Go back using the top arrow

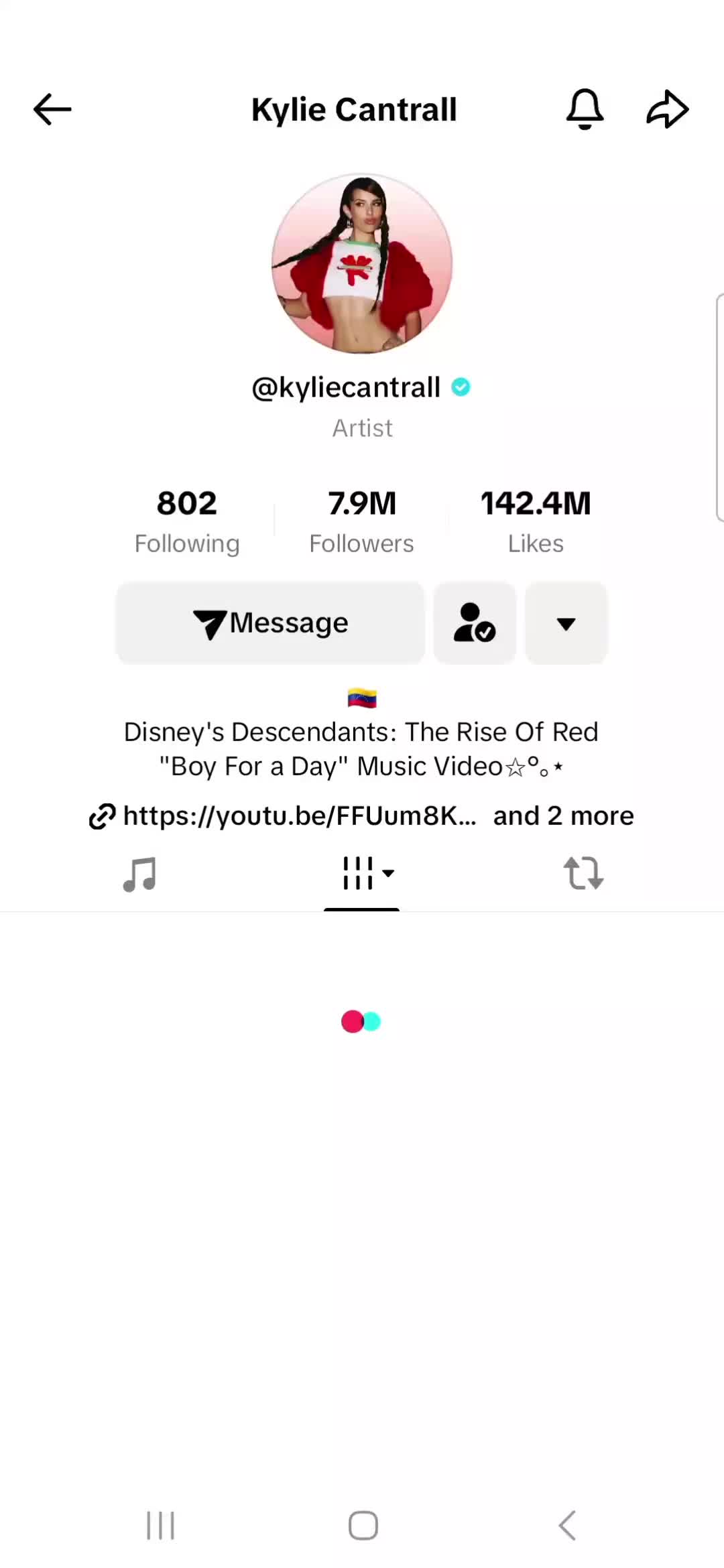point(52,109)
